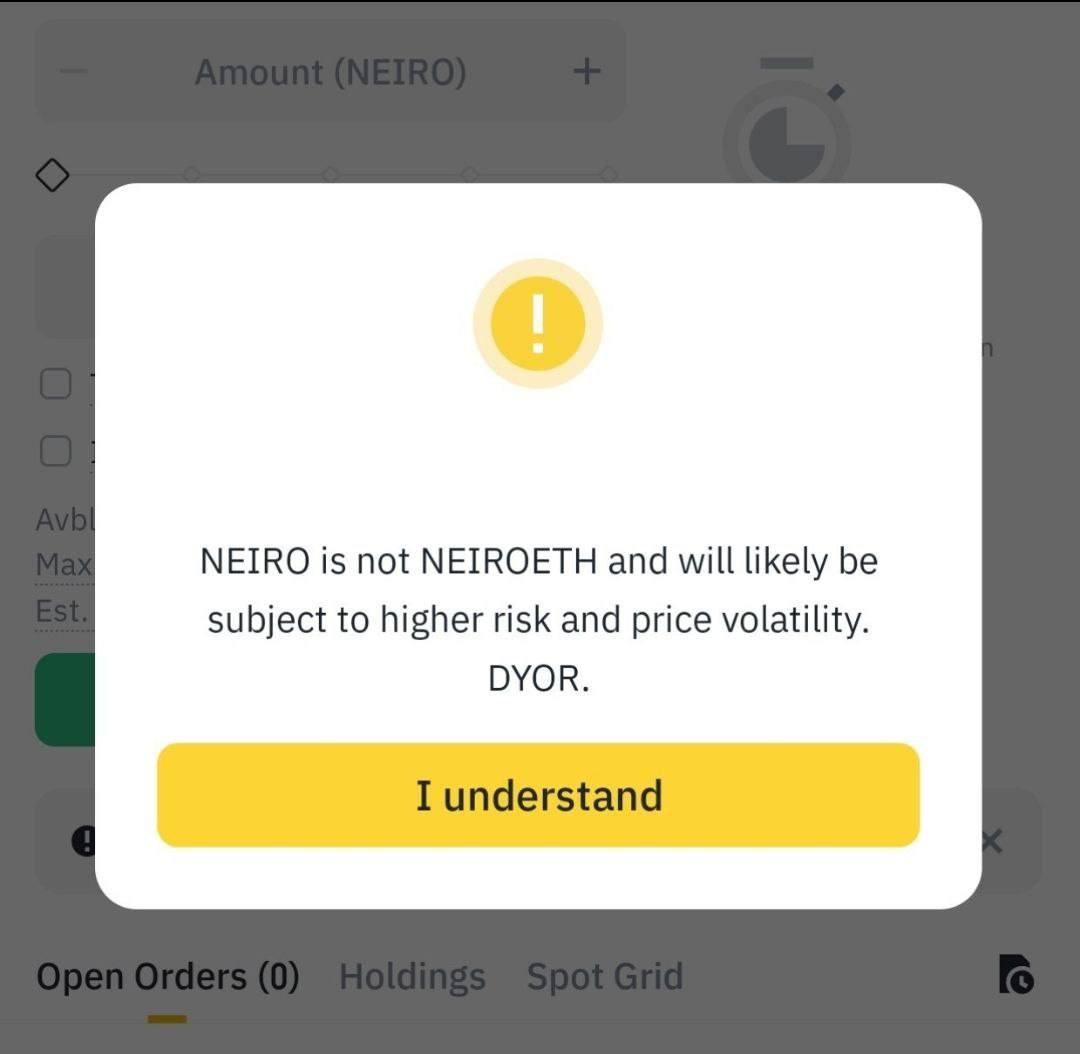Switch to the Spot Grid tab
Screen dimensions: 1080x1054
click(x=604, y=976)
